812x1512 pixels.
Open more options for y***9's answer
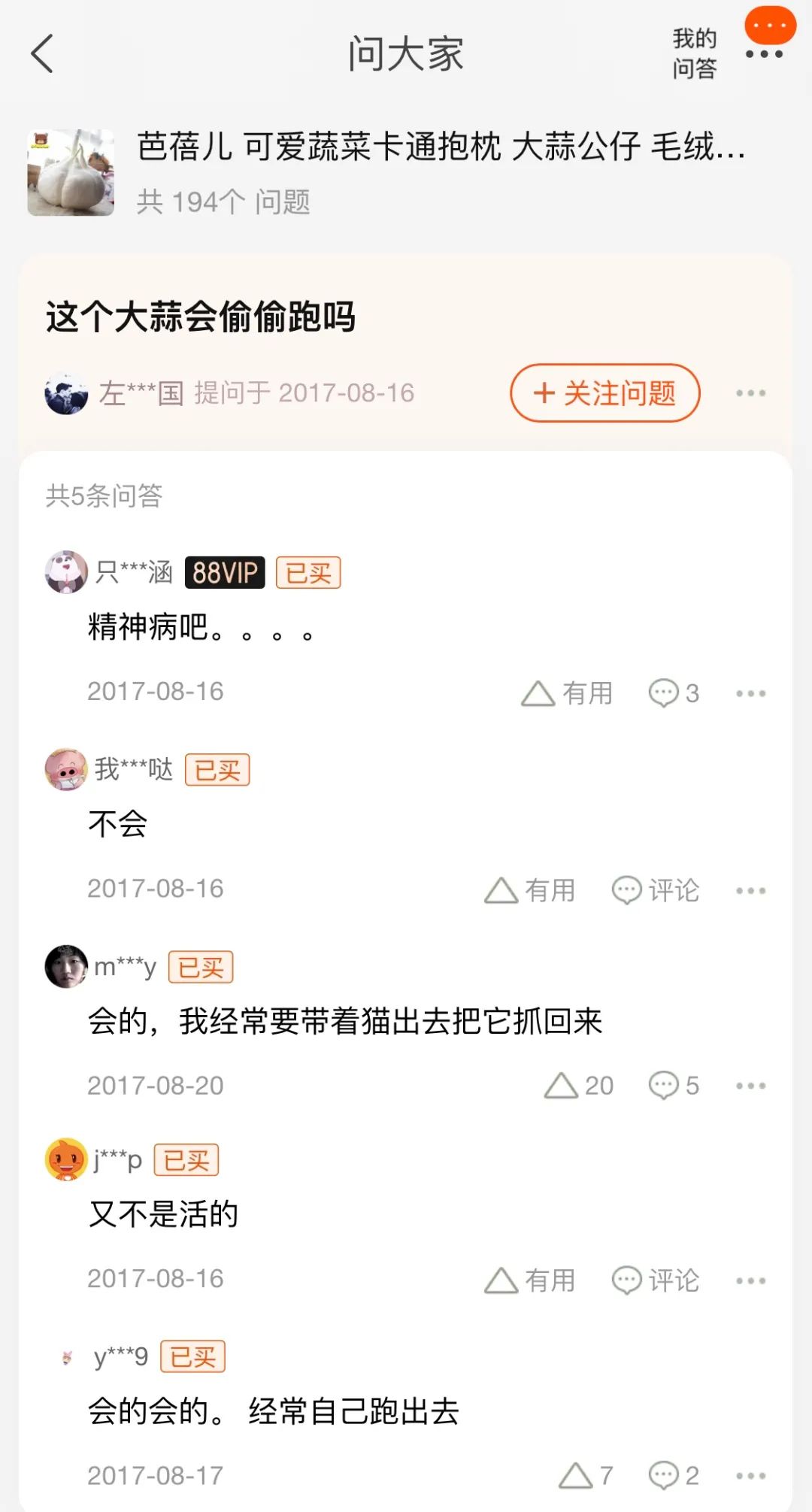(x=751, y=1475)
